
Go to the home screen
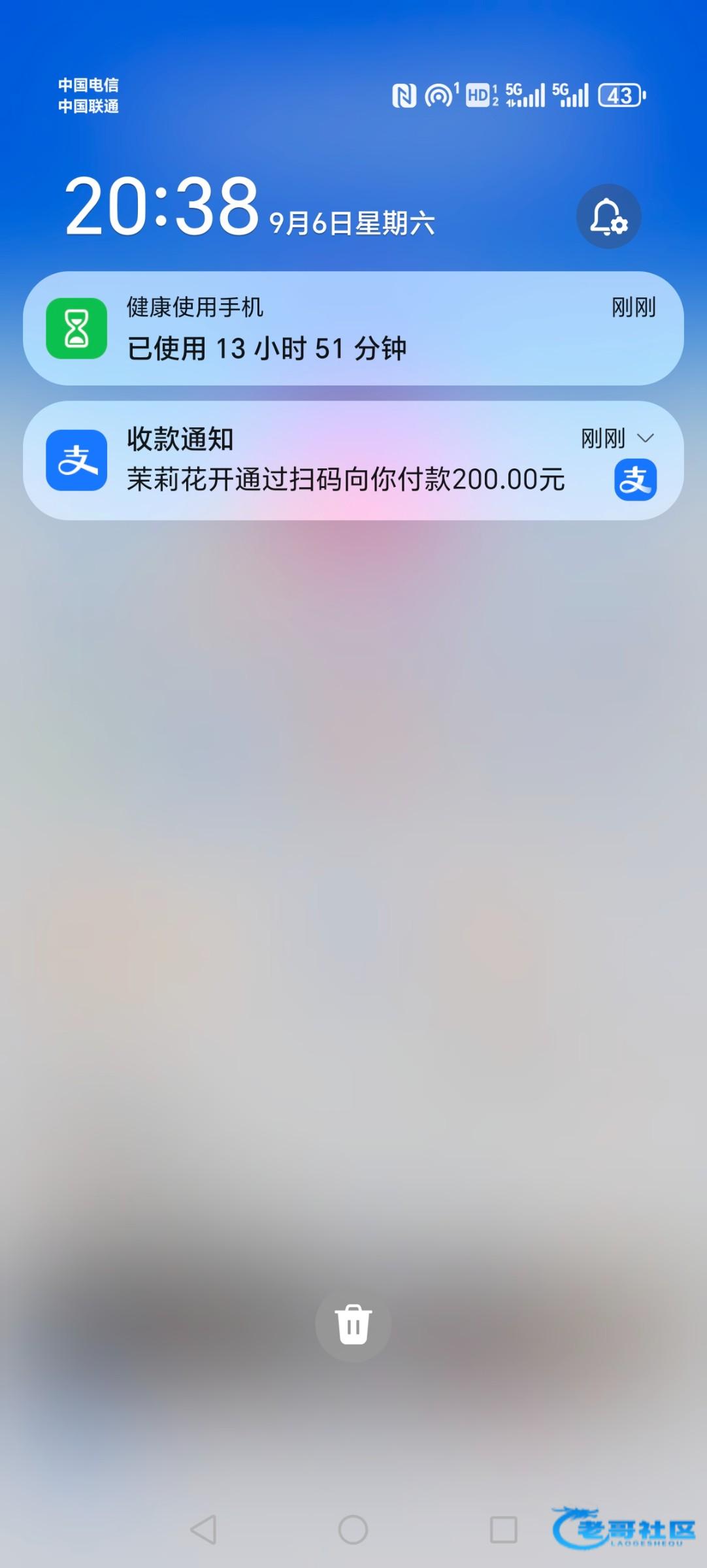[x=353, y=1529]
